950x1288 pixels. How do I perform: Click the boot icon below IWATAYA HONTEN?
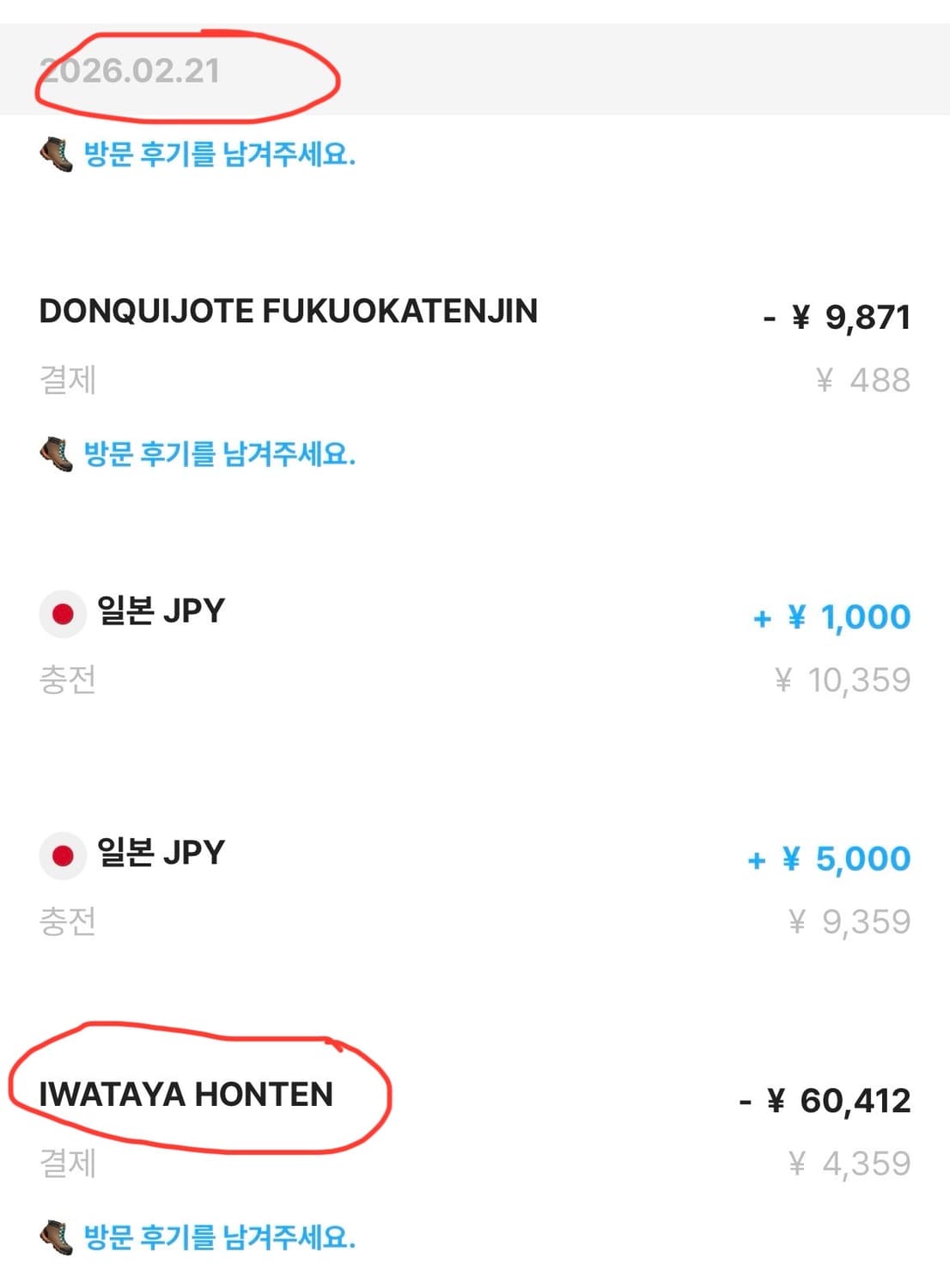click(x=55, y=1238)
